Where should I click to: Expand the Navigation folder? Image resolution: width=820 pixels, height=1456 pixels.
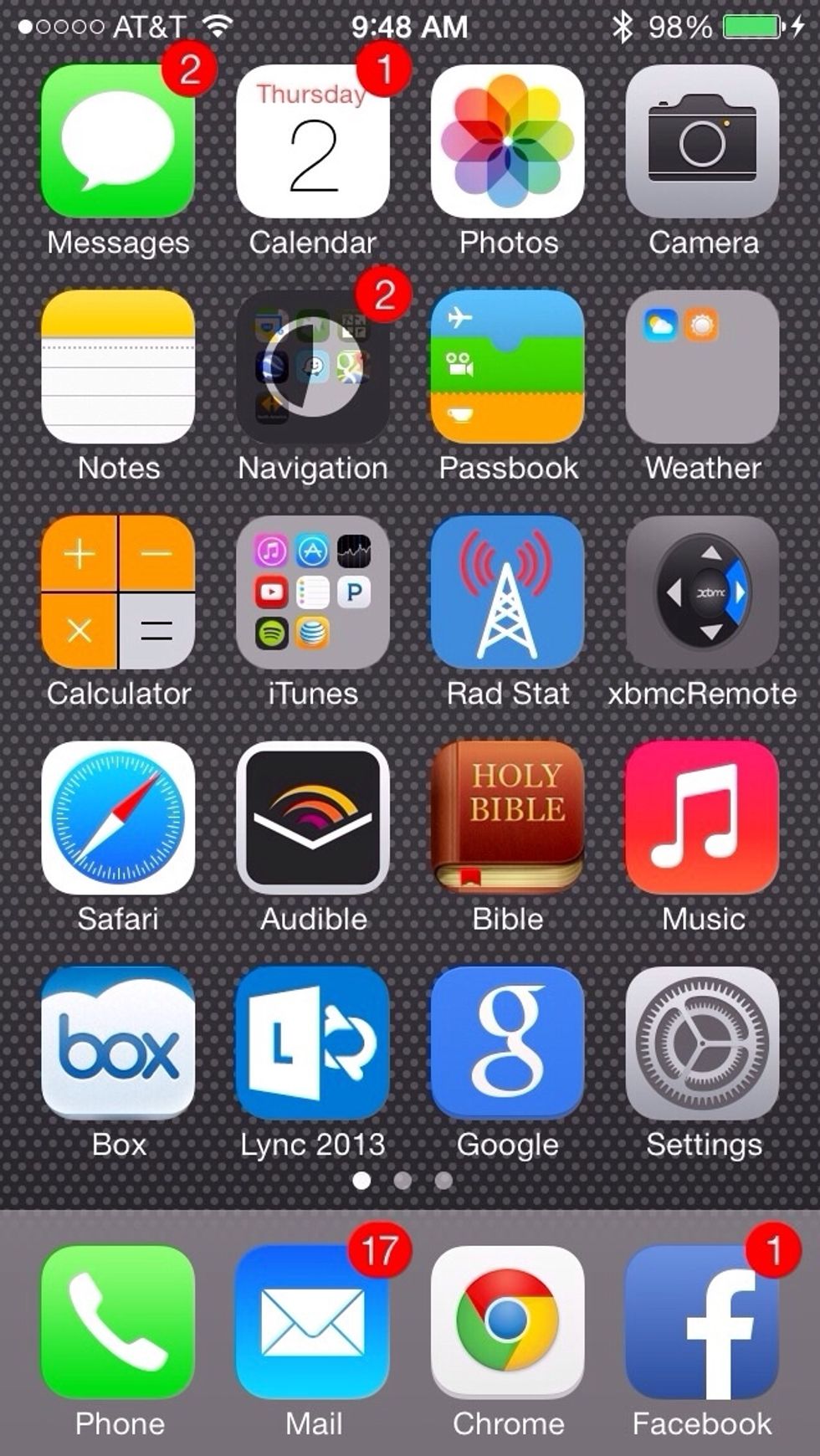(x=312, y=368)
